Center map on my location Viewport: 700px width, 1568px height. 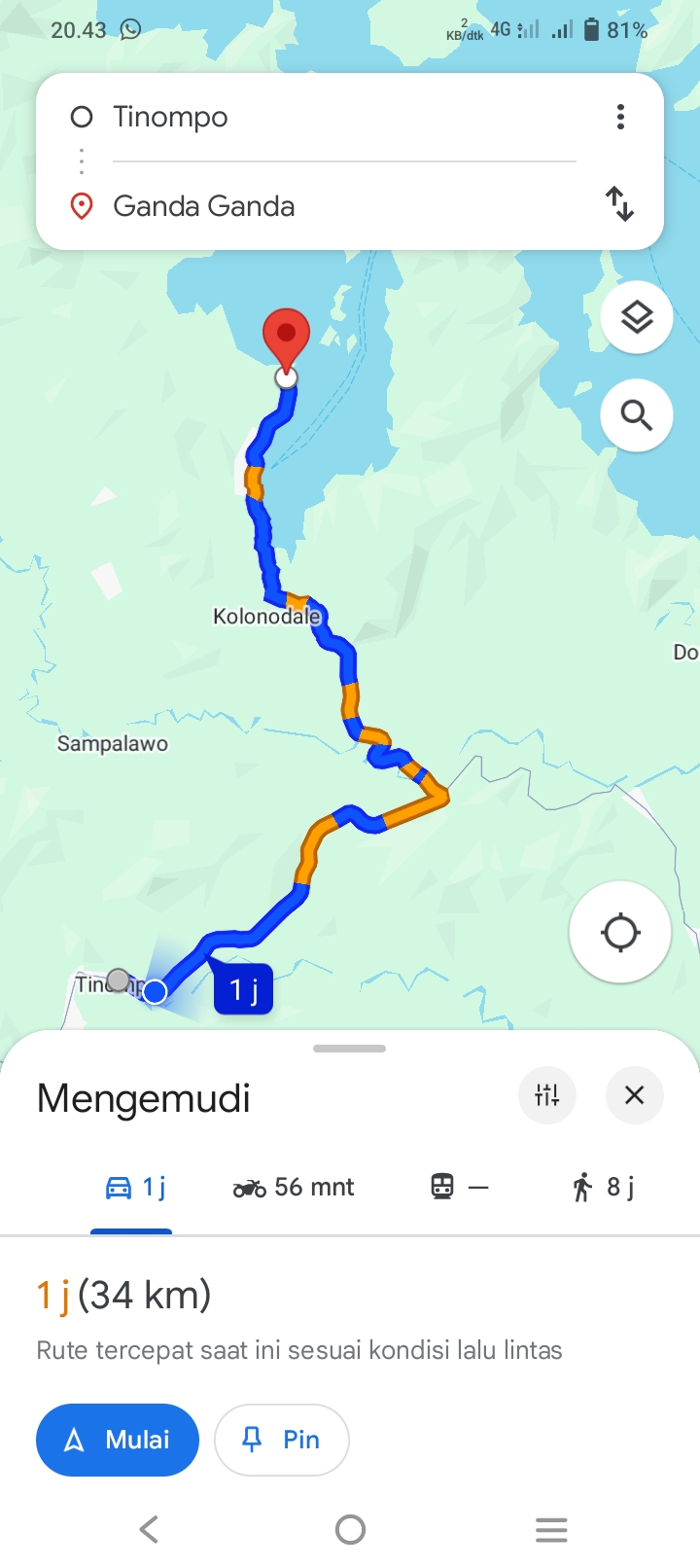(620, 933)
